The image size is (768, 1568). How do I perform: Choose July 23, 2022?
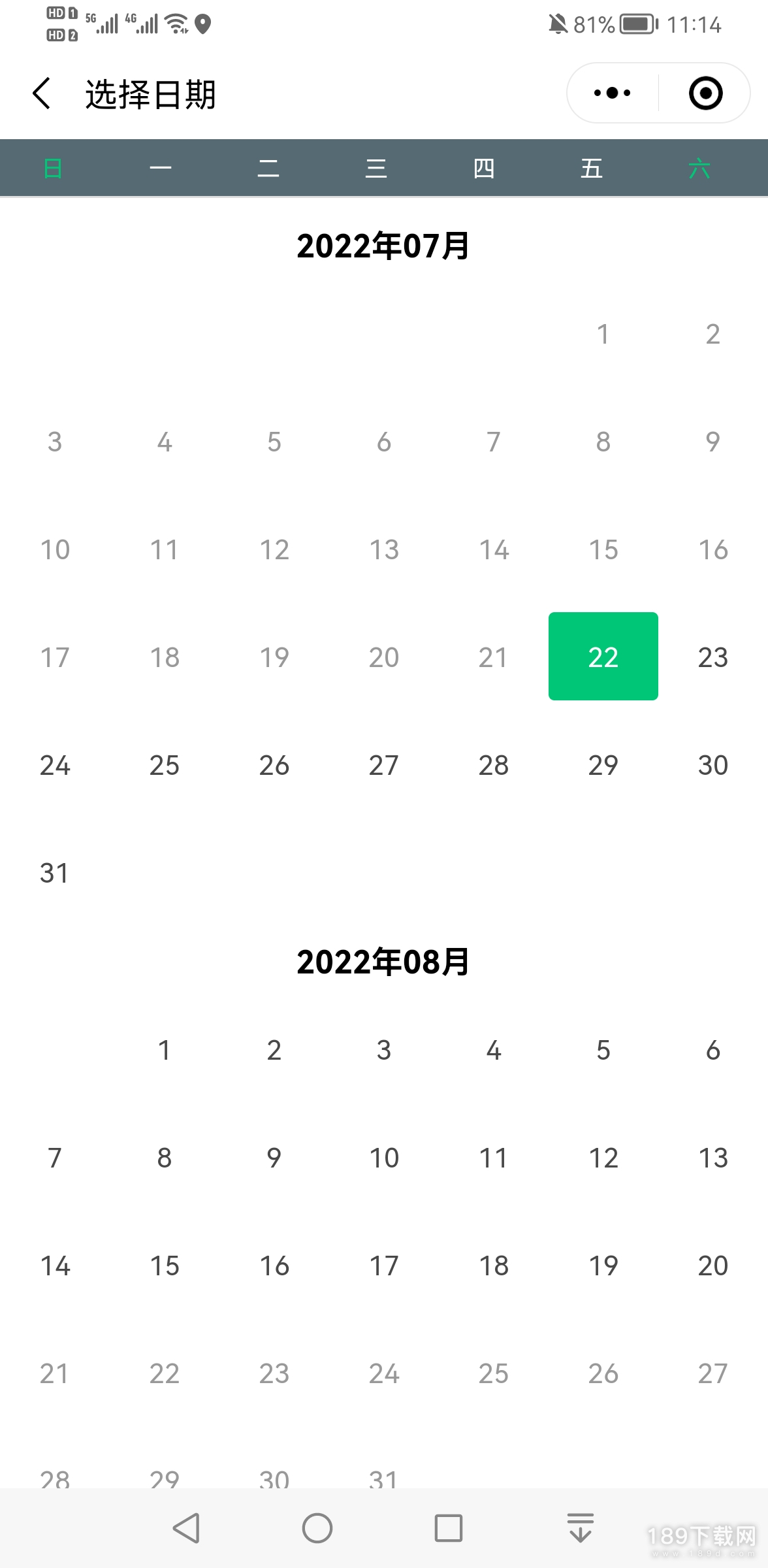point(712,657)
